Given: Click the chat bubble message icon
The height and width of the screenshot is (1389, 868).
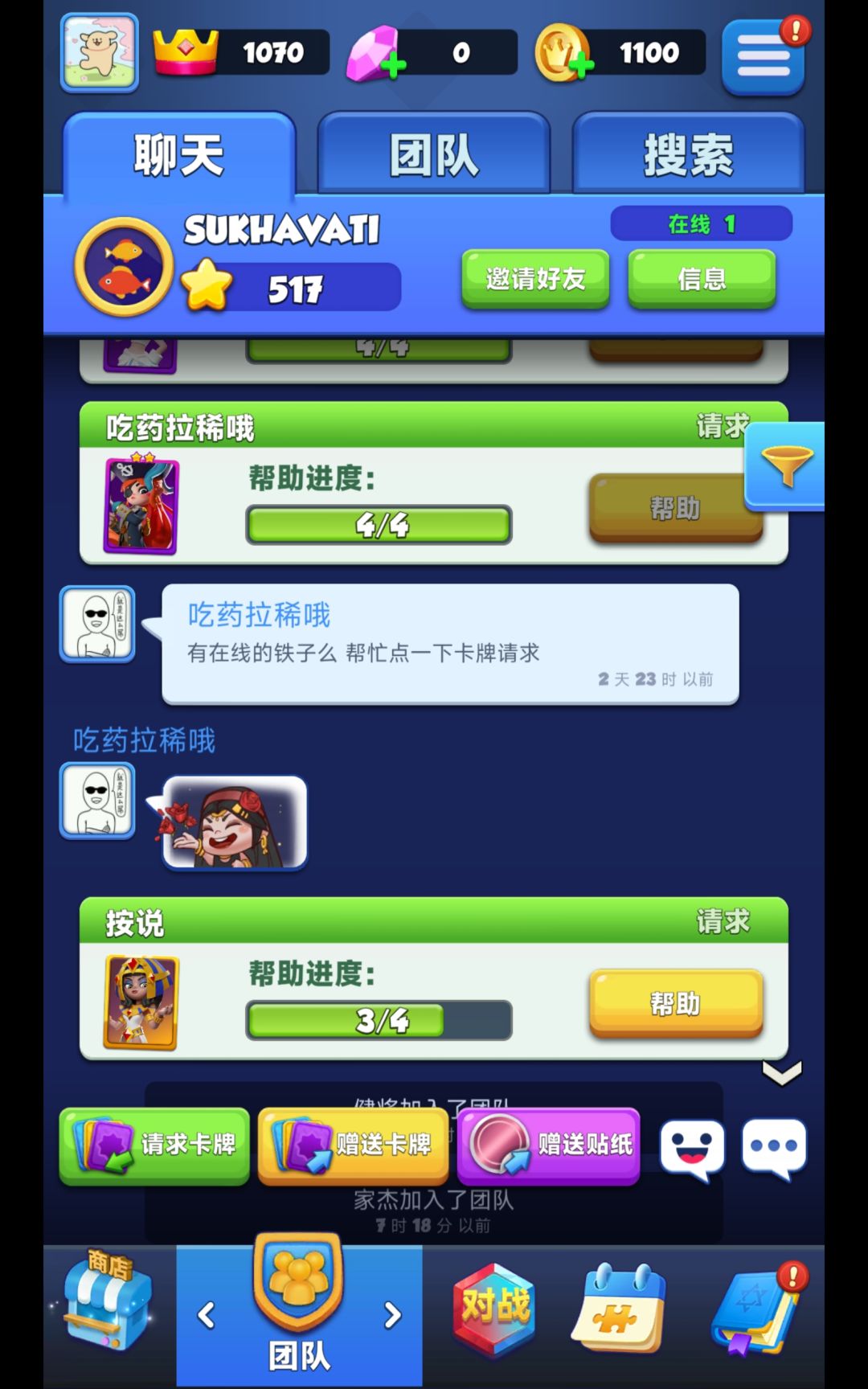Looking at the screenshot, I should tap(773, 1147).
